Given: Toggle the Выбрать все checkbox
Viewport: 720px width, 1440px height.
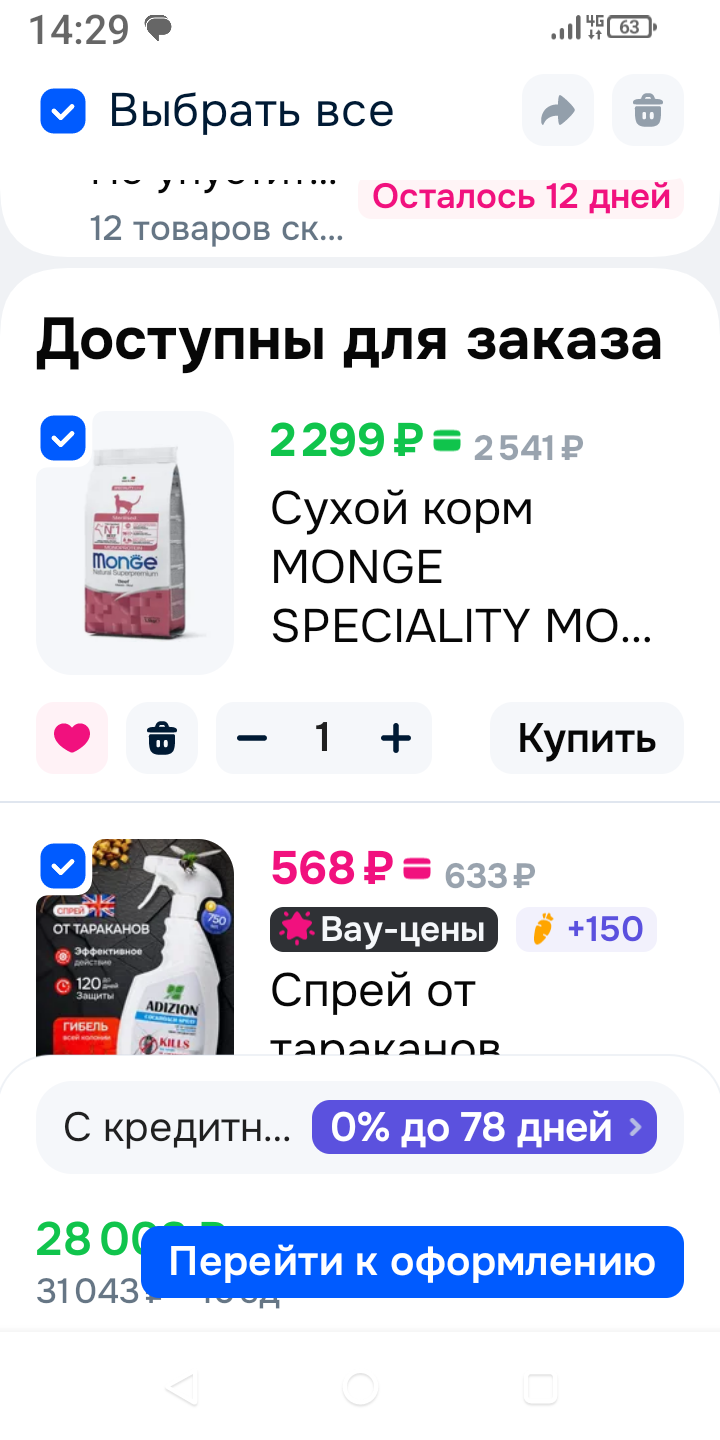Looking at the screenshot, I should (x=63, y=111).
